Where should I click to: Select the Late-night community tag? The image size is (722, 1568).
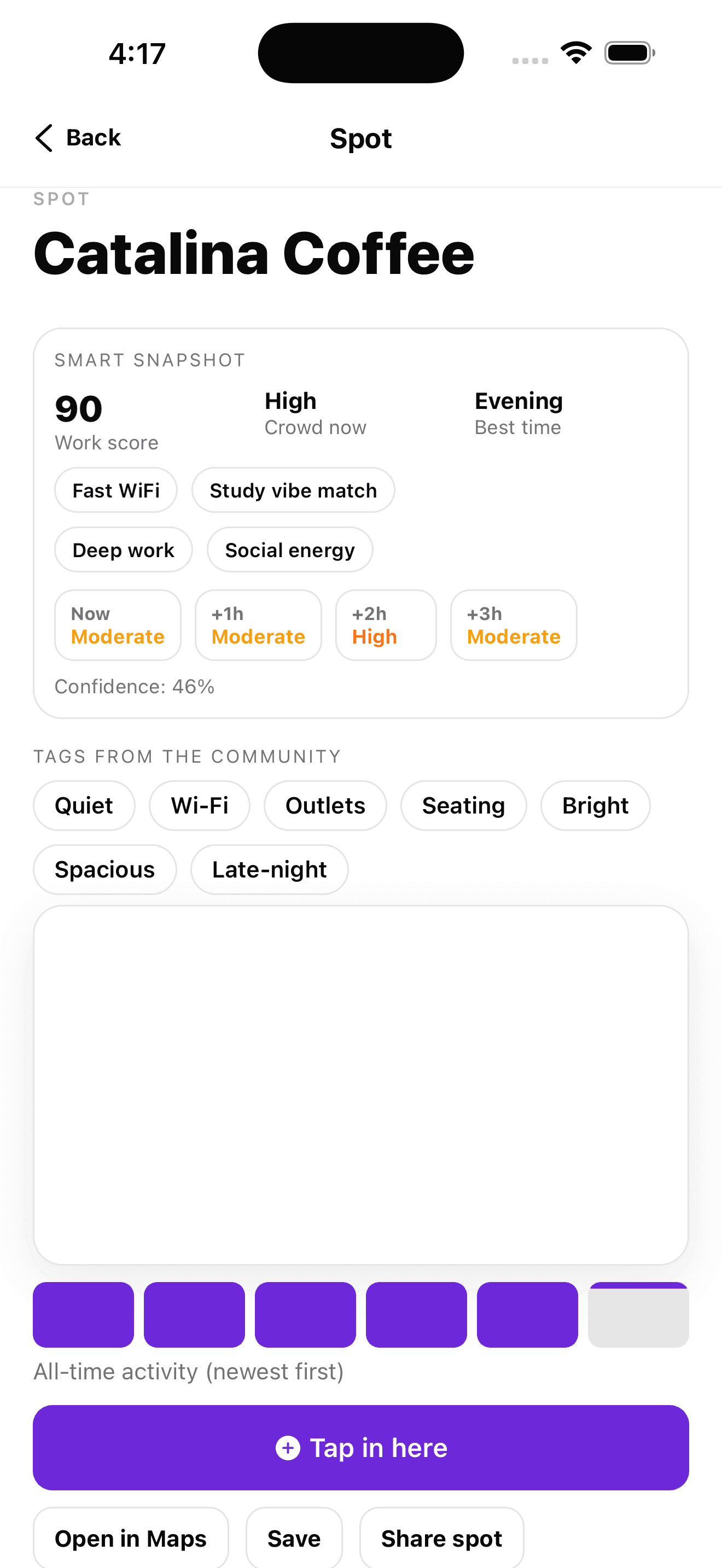pos(269,869)
